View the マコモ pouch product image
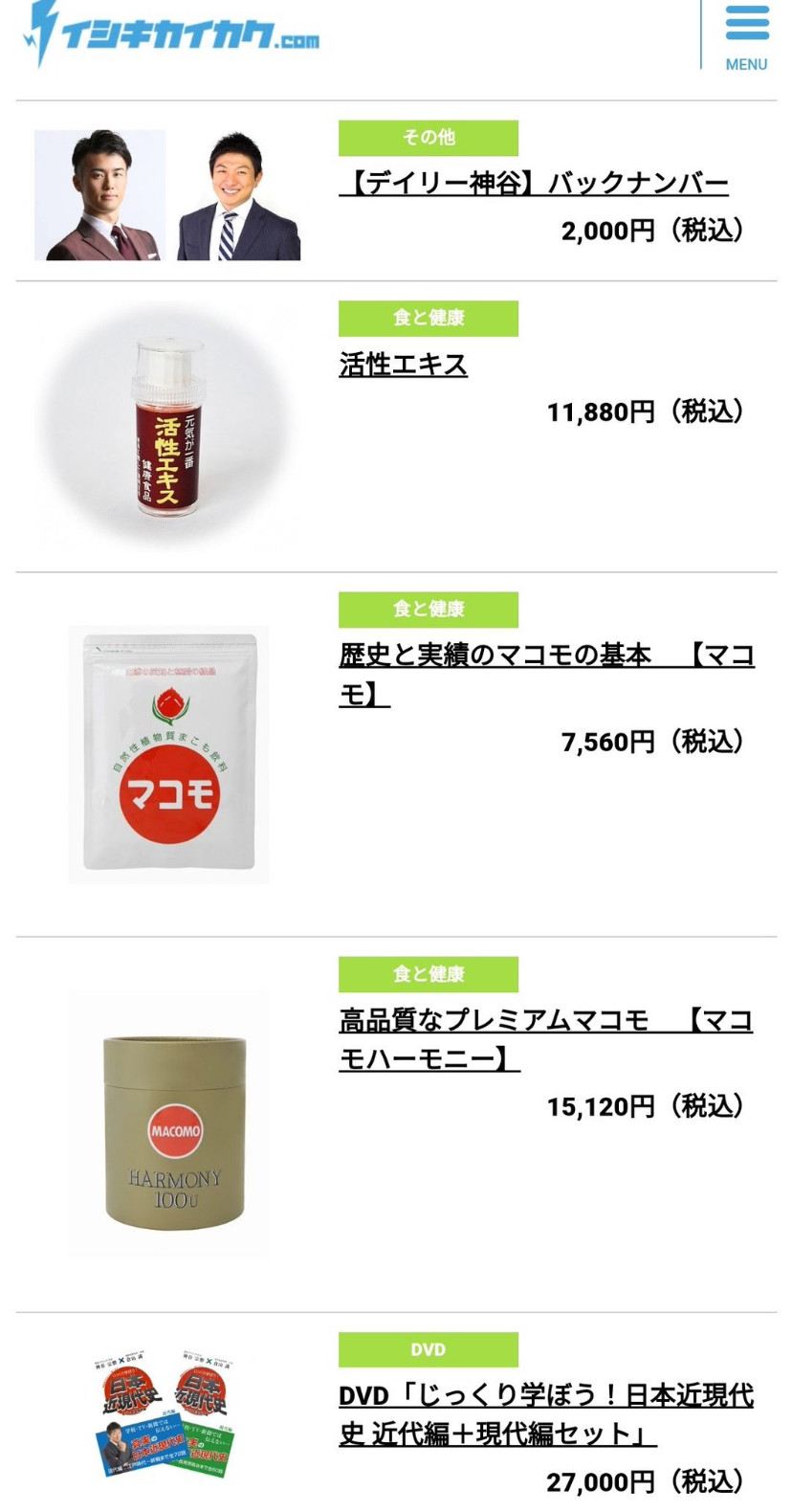792x1512 pixels. pos(168,754)
